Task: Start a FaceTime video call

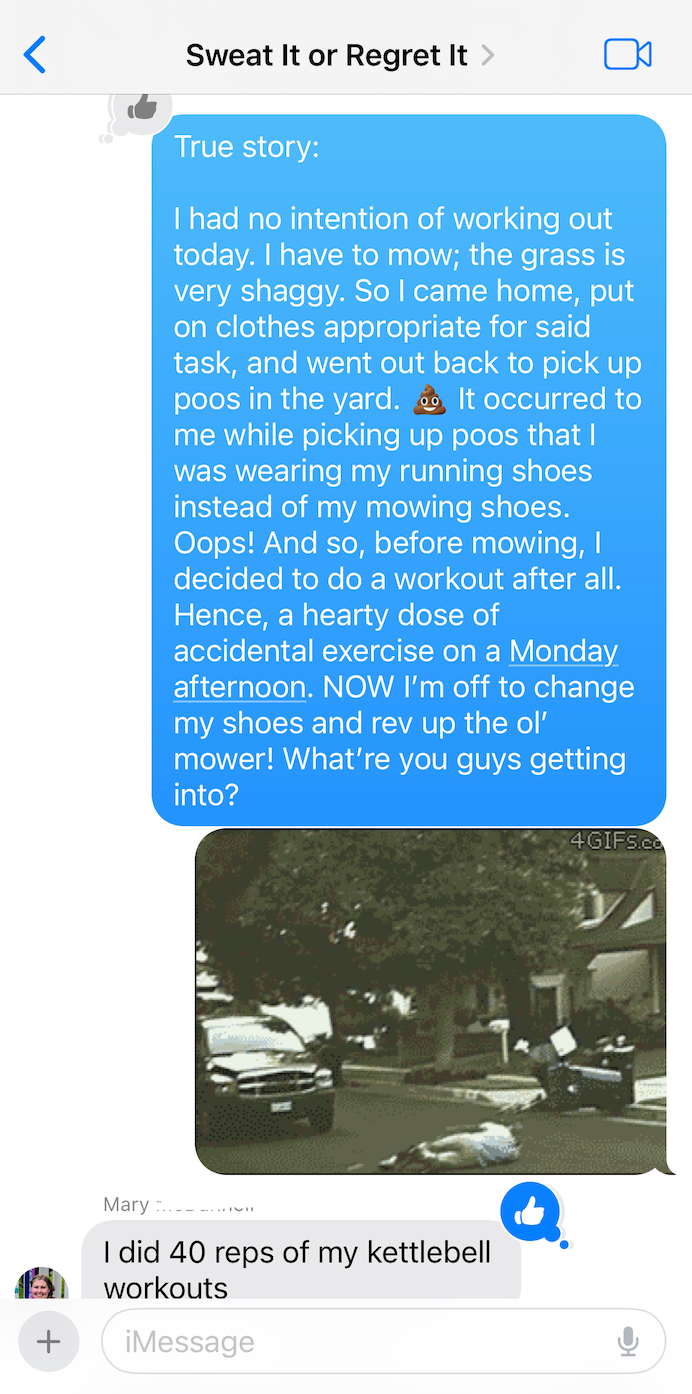Action: (628, 55)
